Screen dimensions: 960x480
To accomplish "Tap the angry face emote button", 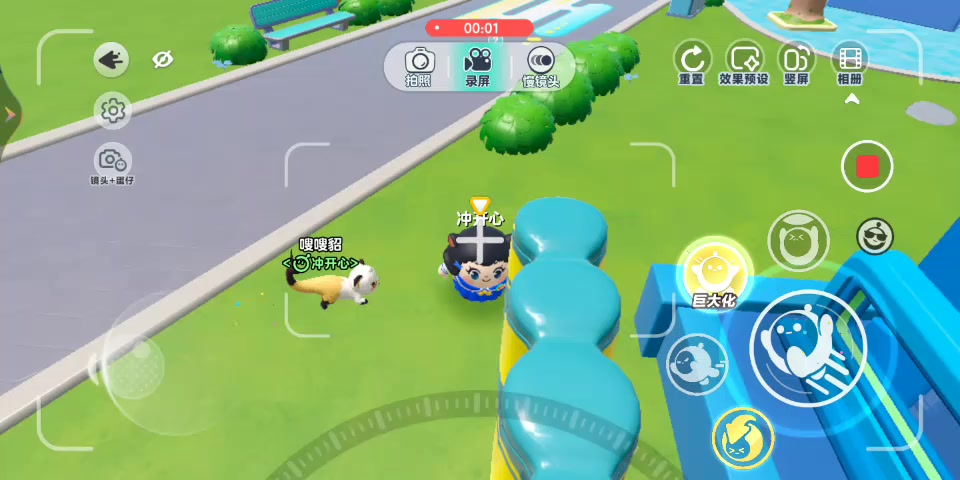I will 797,241.
